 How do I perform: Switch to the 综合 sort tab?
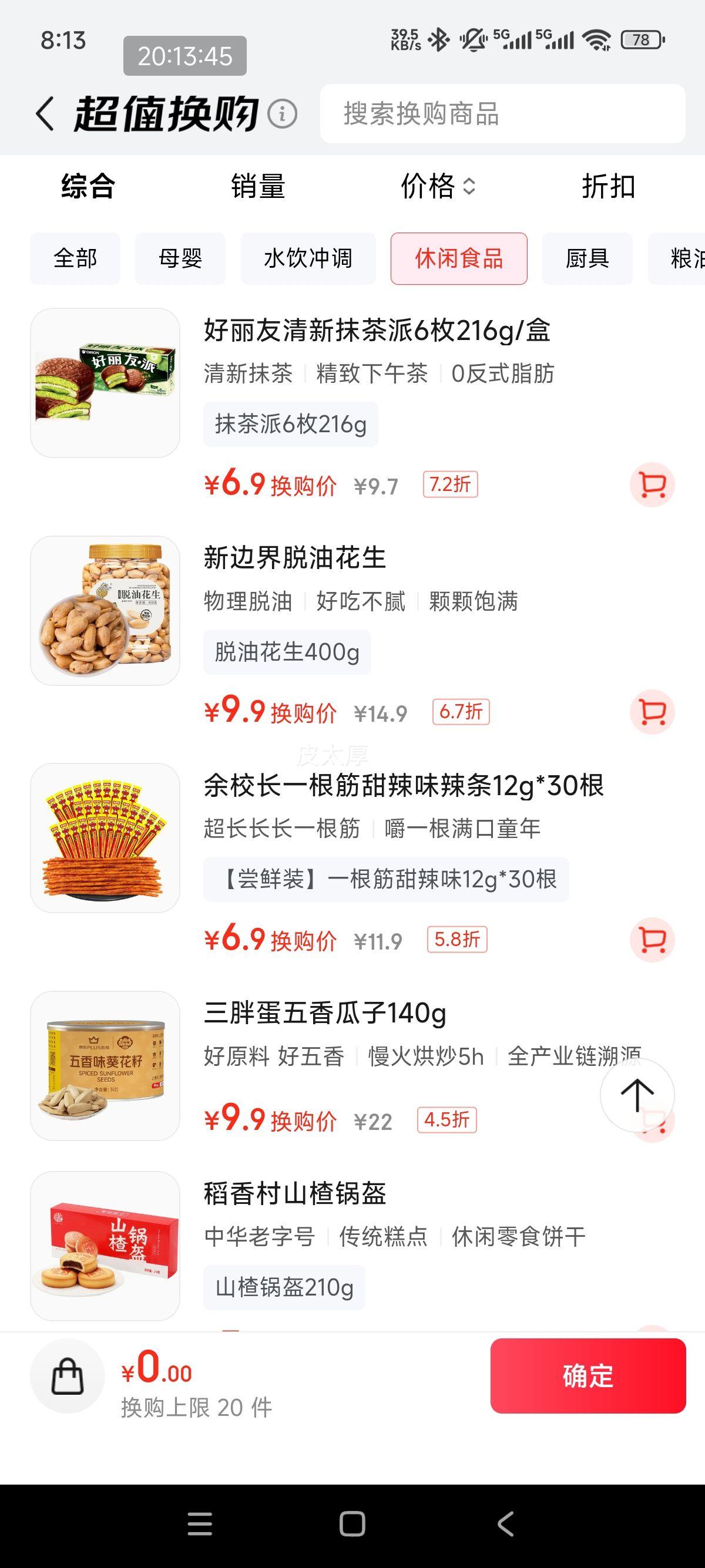(x=88, y=186)
